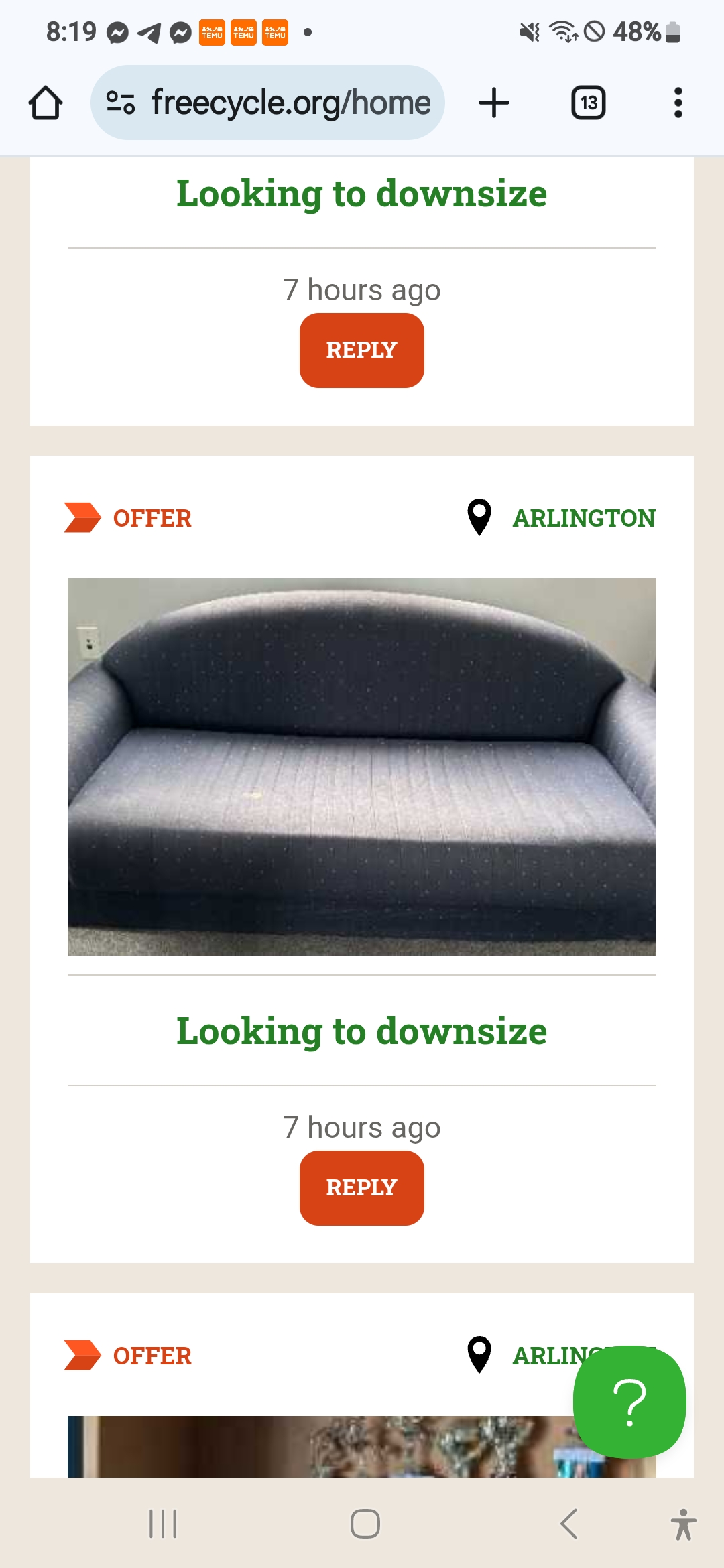The image size is (724, 1568).
Task: Reply to the top Looking to downsize post
Action: tap(361, 350)
